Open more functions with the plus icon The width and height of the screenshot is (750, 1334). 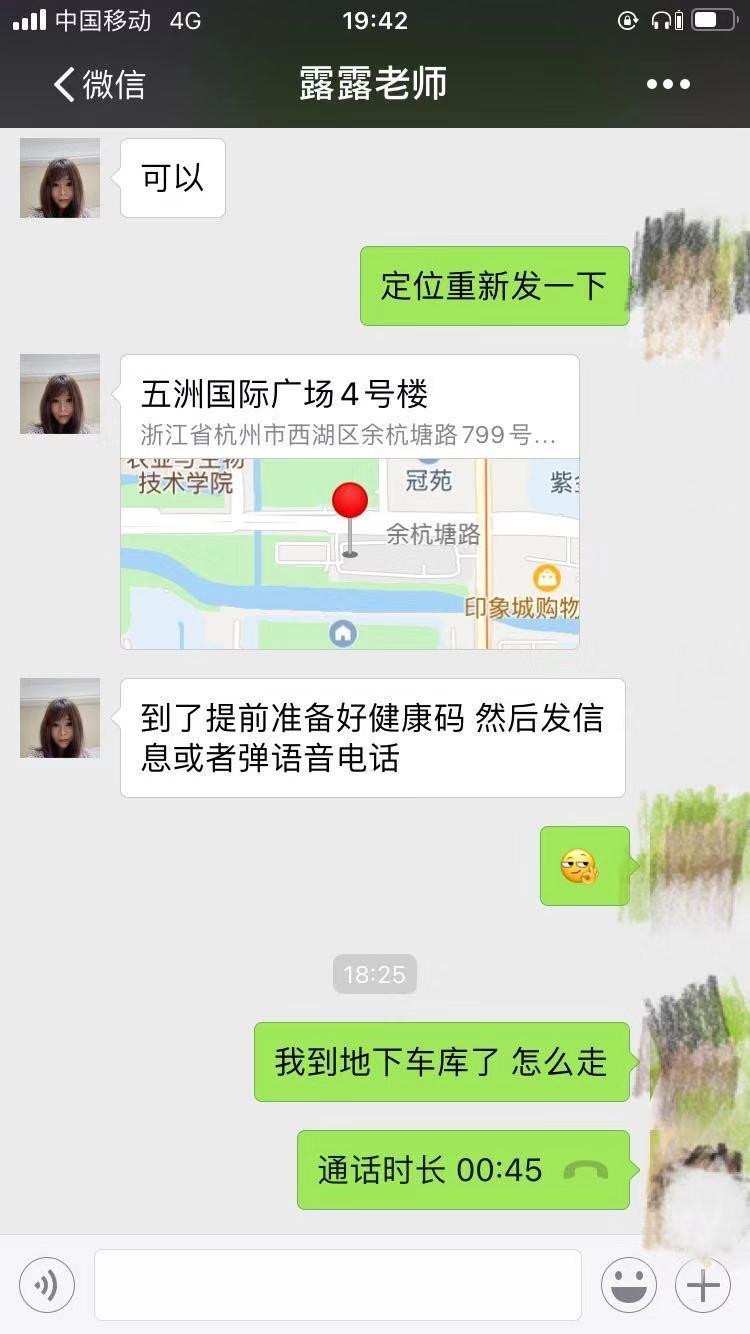coord(701,1284)
